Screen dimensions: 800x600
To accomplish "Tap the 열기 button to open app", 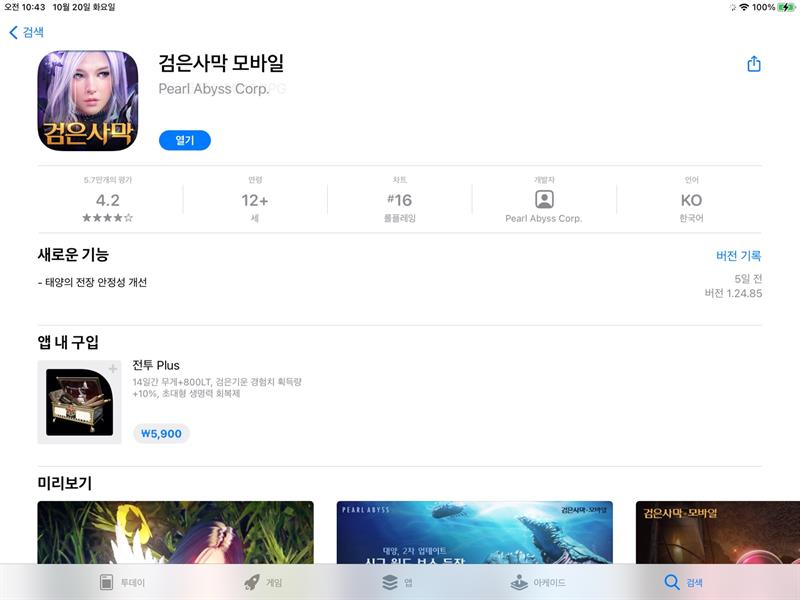I will [x=184, y=140].
